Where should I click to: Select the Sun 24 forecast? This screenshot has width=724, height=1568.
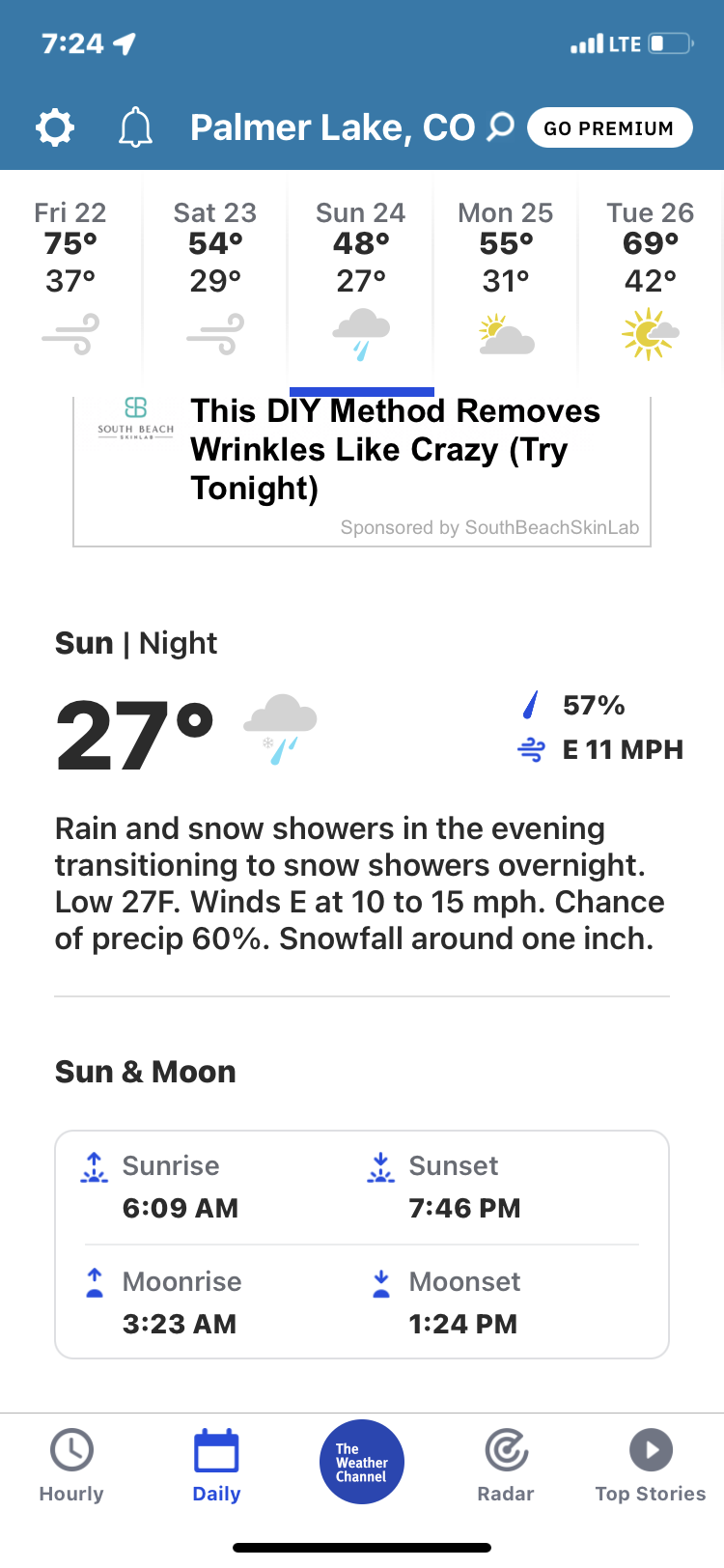[x=361, y=277]
